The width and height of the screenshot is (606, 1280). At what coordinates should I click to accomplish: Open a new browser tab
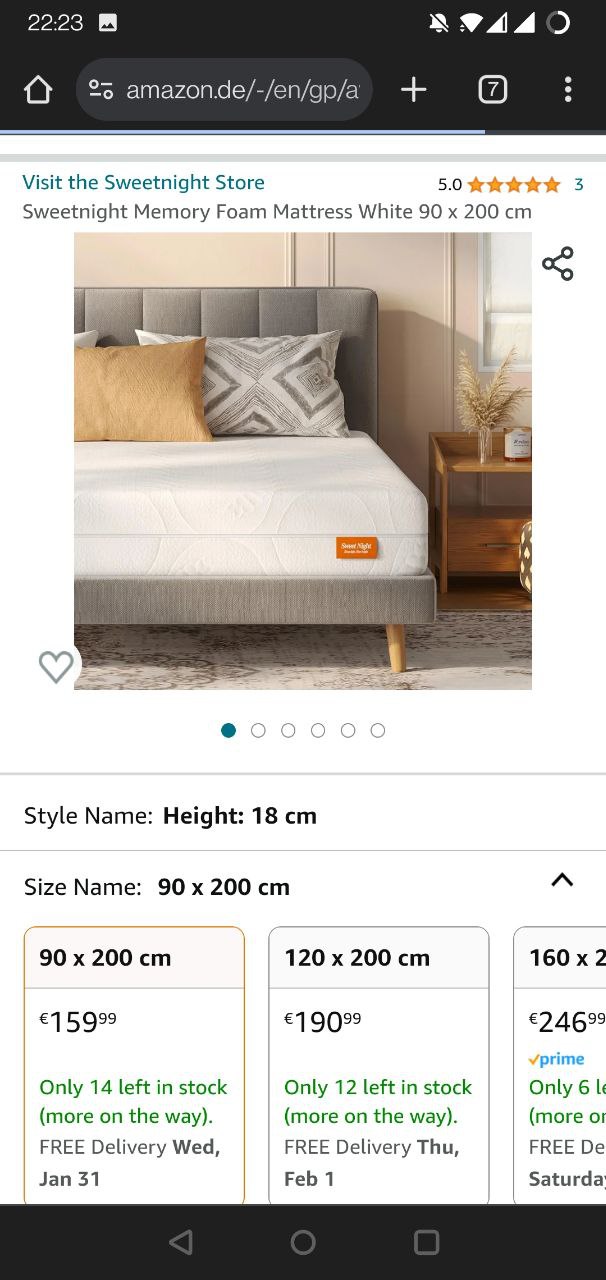(x=413, y=90)
